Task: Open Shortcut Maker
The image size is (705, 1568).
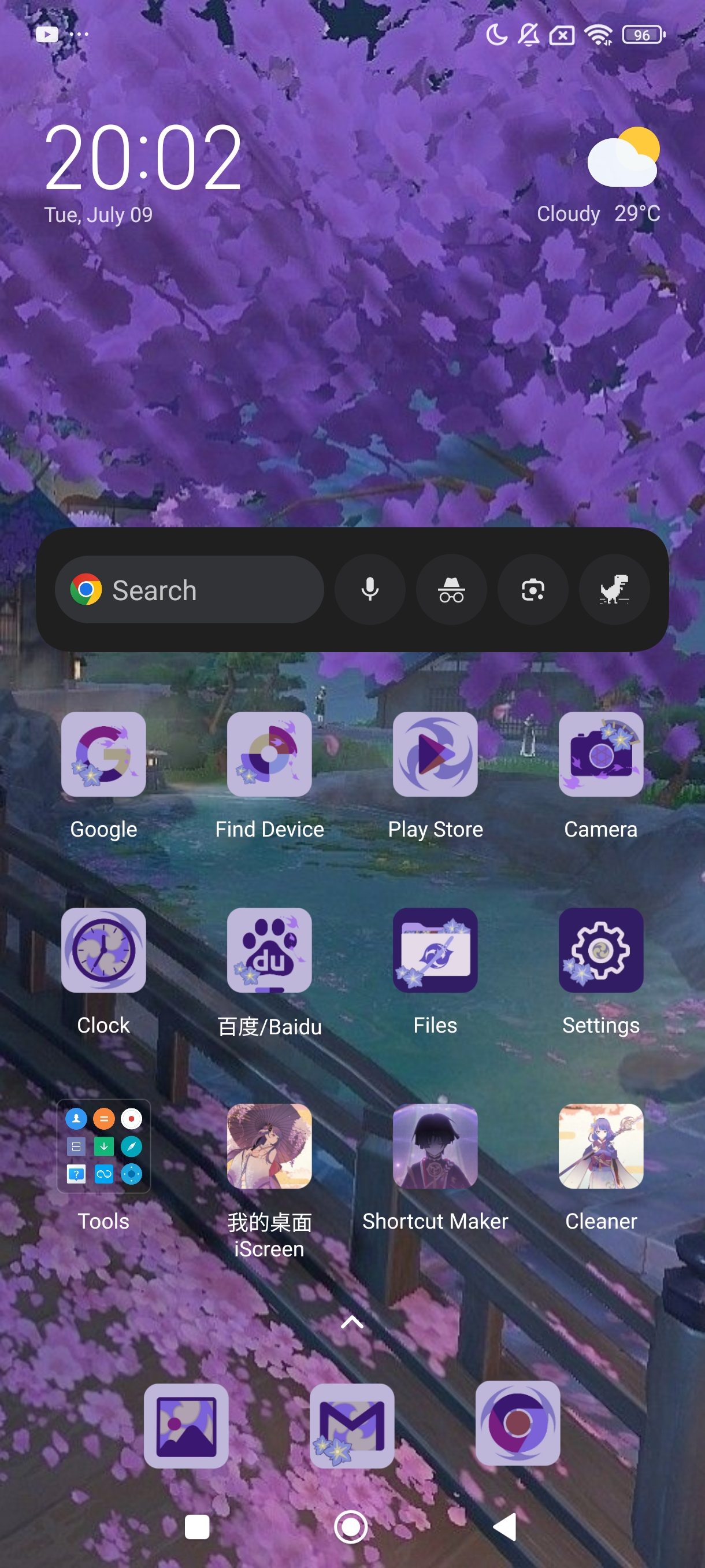Action: tap(435, 1146)
